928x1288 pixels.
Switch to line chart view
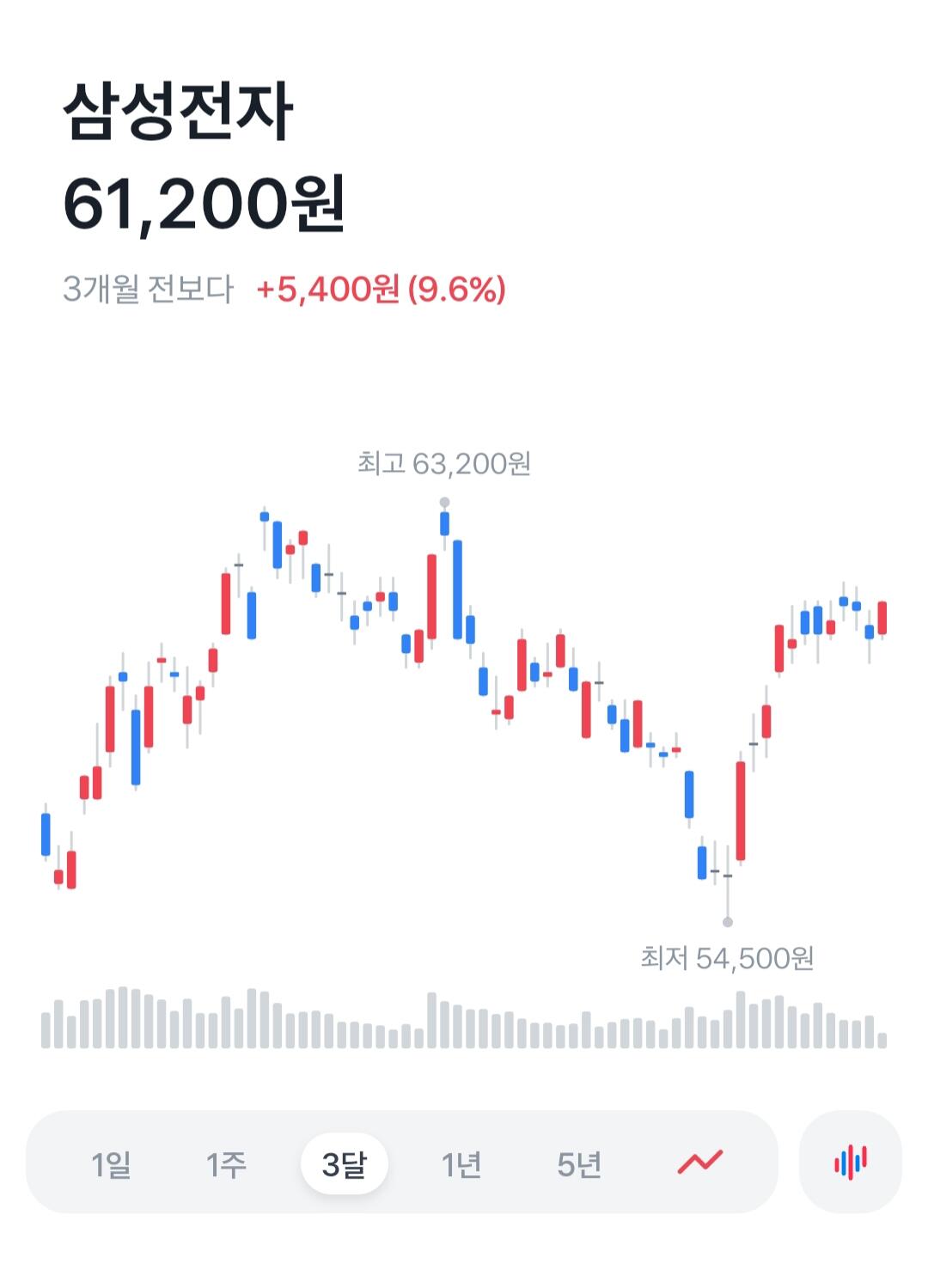(x=700, y=1162)
